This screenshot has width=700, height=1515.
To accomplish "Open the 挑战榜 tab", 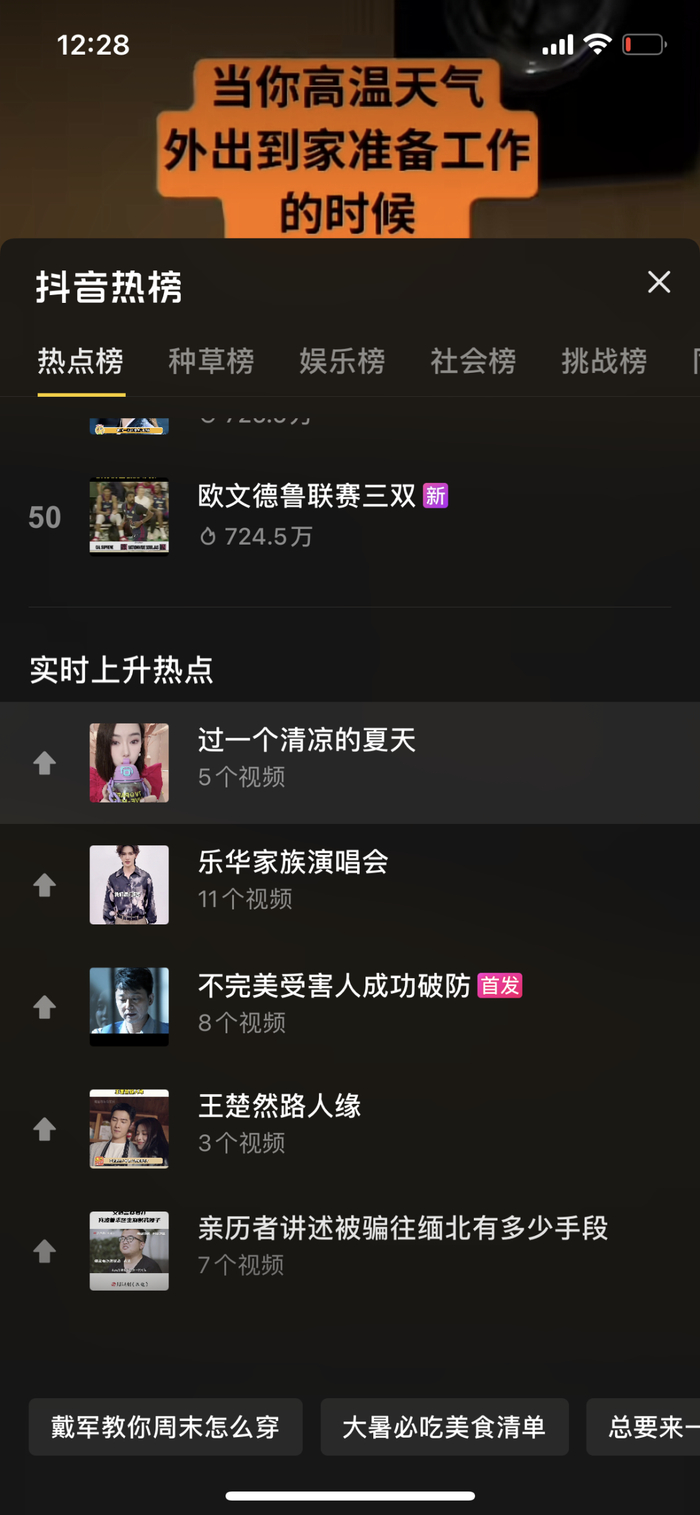I will pyautogui.click(x=604, y=361).
